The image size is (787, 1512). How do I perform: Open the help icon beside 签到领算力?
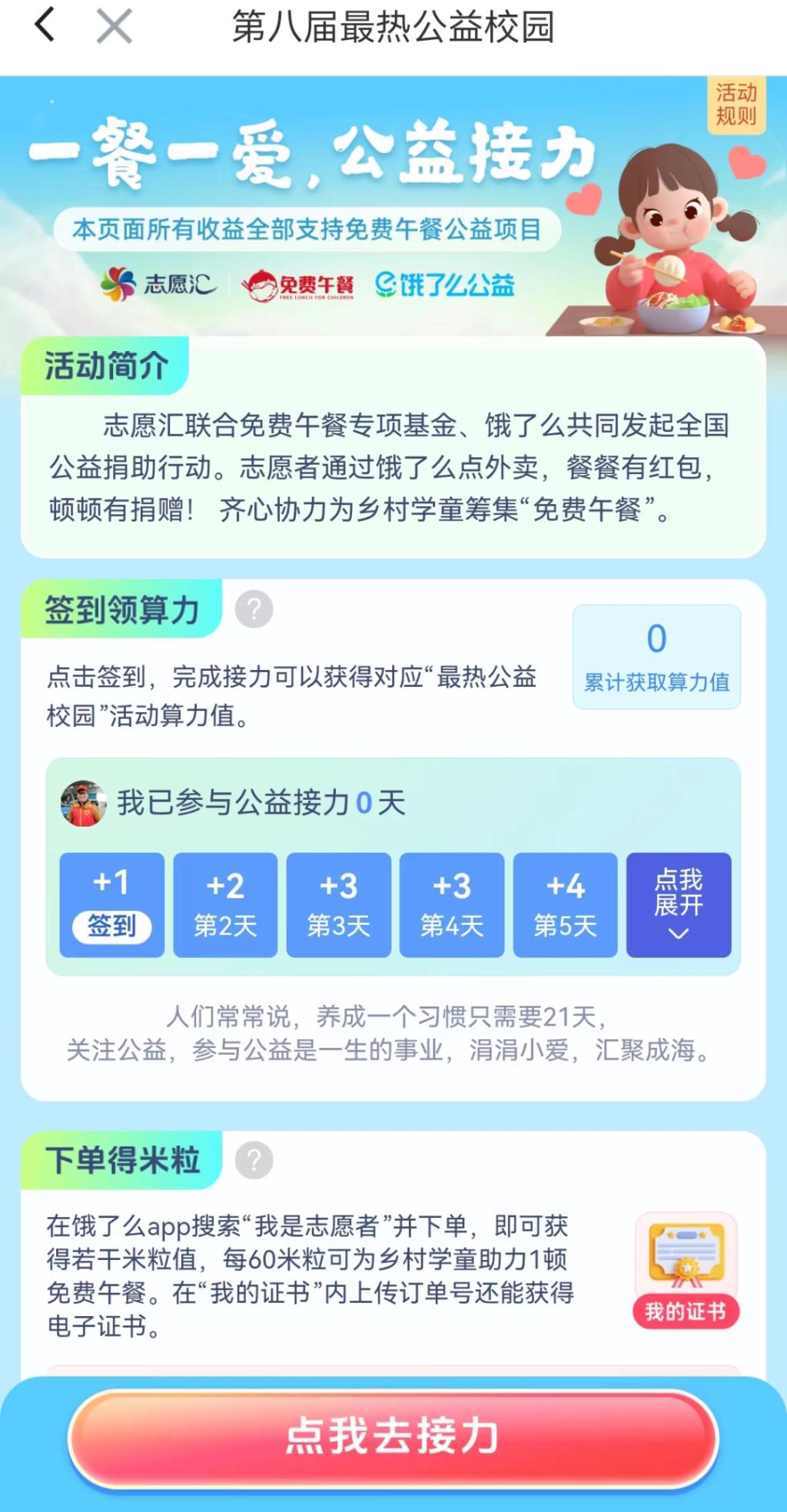(254, 609)
